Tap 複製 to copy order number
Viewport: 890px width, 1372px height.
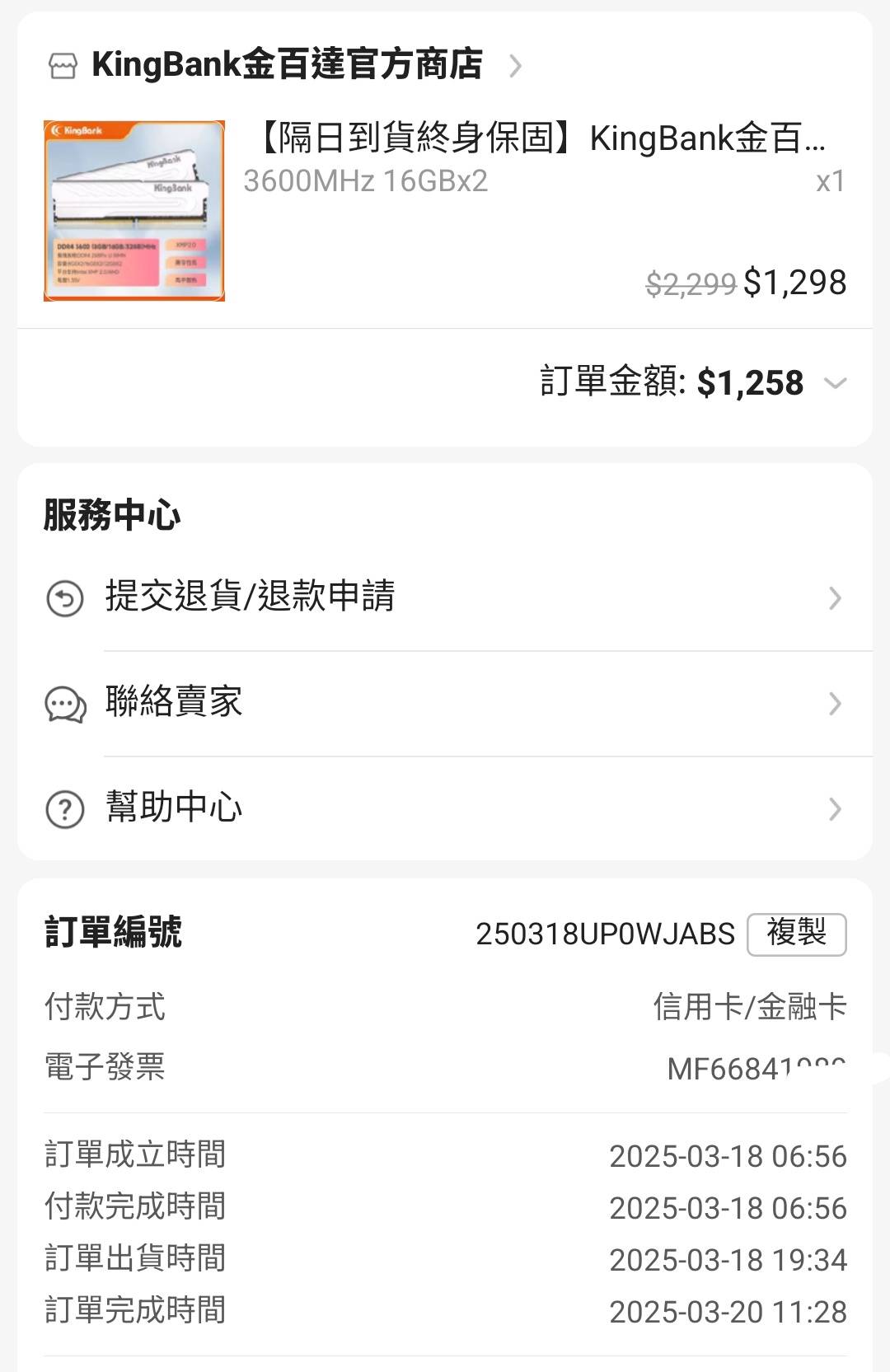coord(796,934)
